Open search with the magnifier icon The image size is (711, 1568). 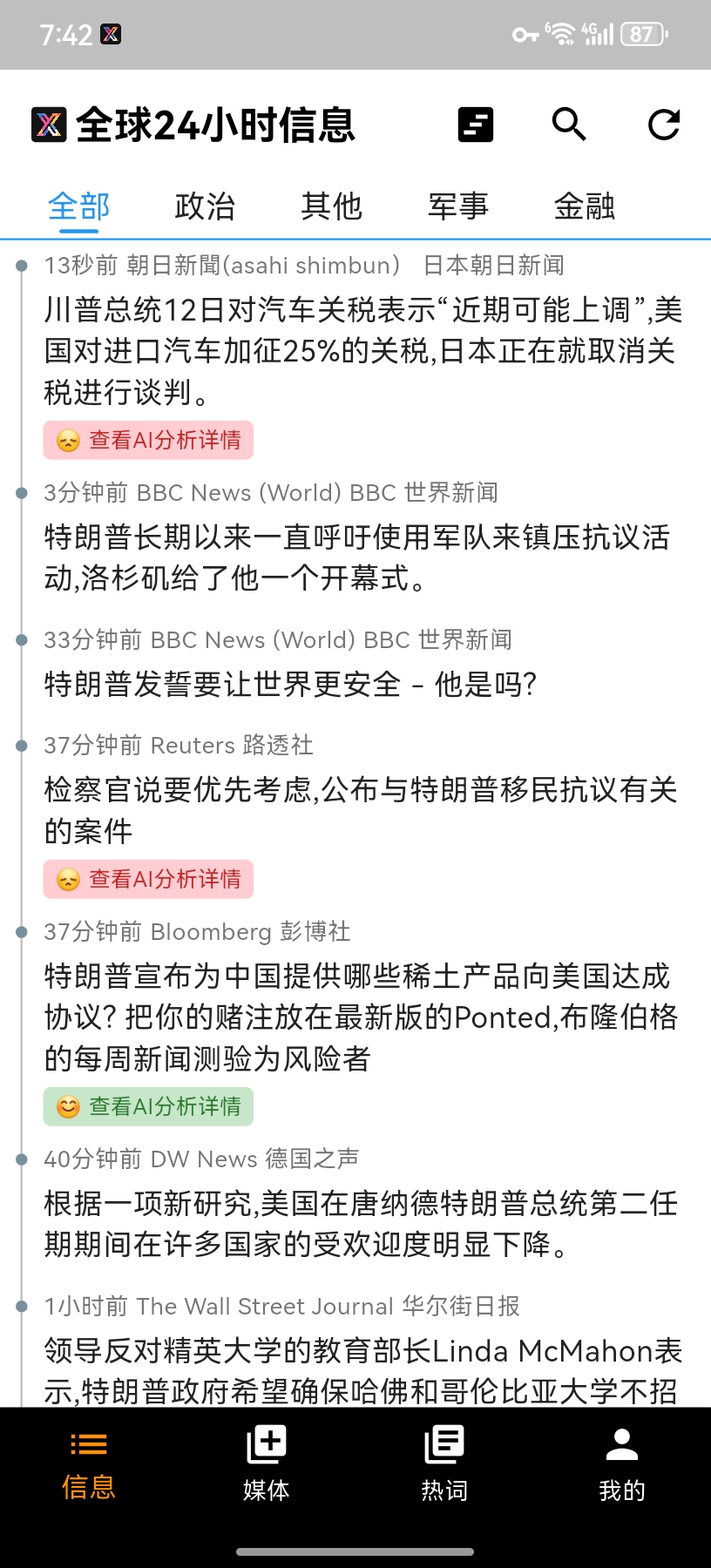click(x=569, y=125)
